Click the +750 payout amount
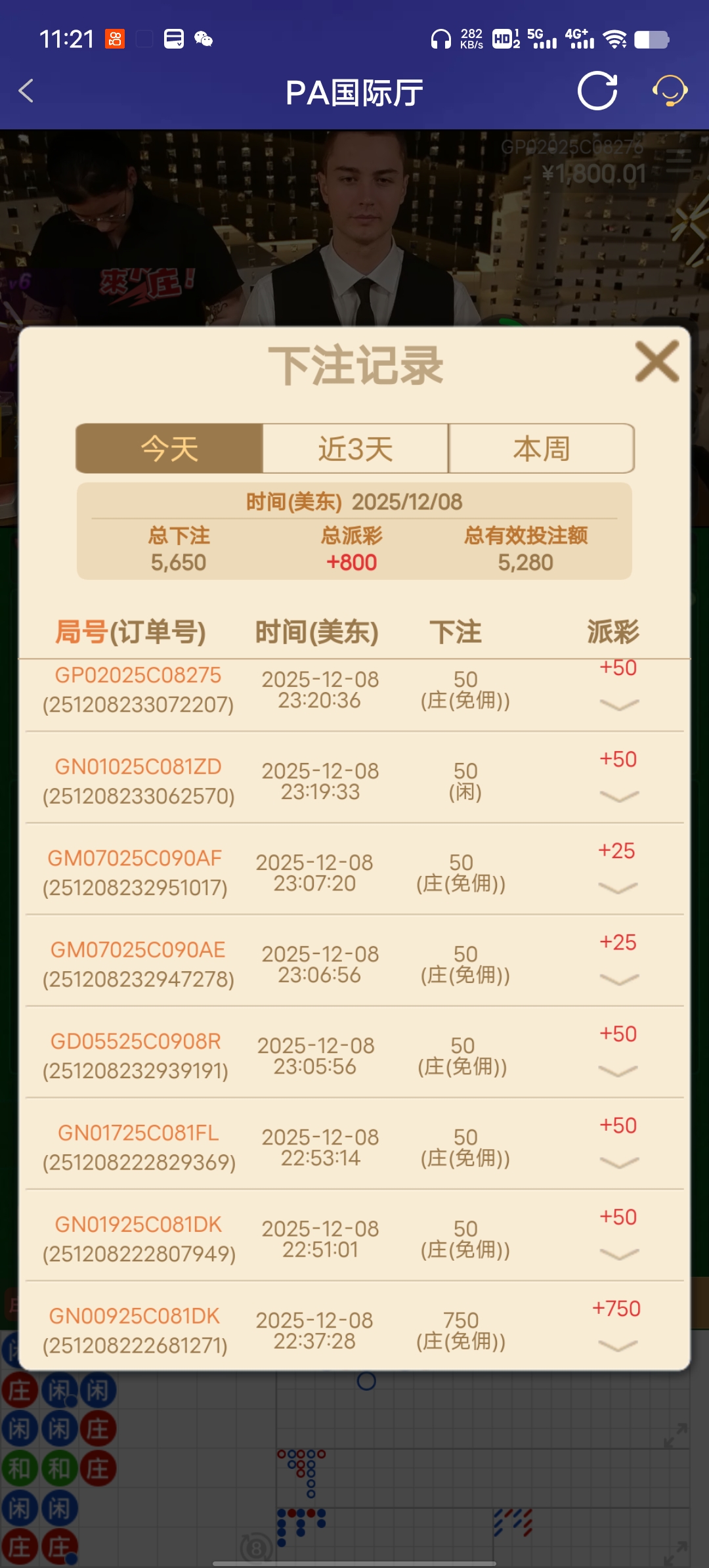Screen dimensions: 709x1568 (617, 1308)
